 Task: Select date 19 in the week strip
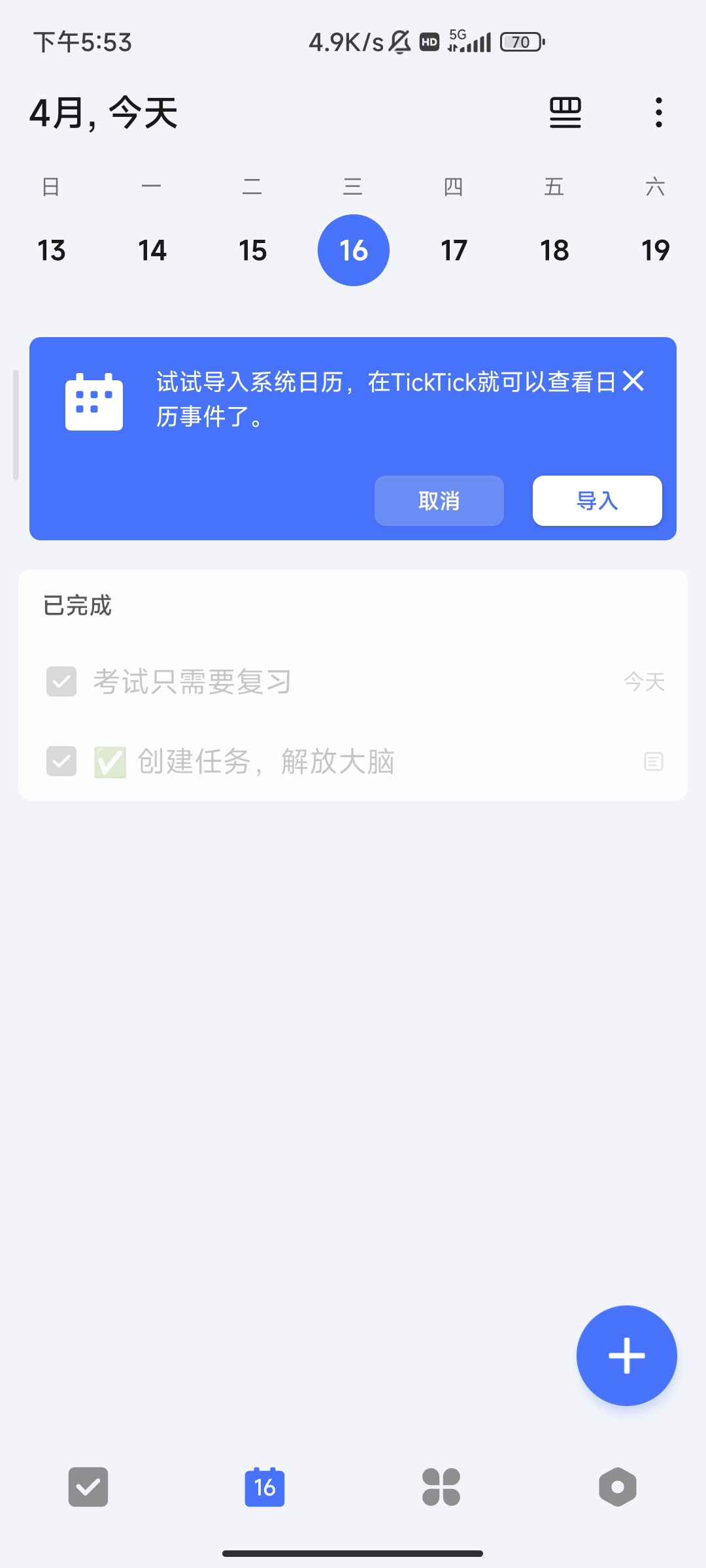[655, 250]
